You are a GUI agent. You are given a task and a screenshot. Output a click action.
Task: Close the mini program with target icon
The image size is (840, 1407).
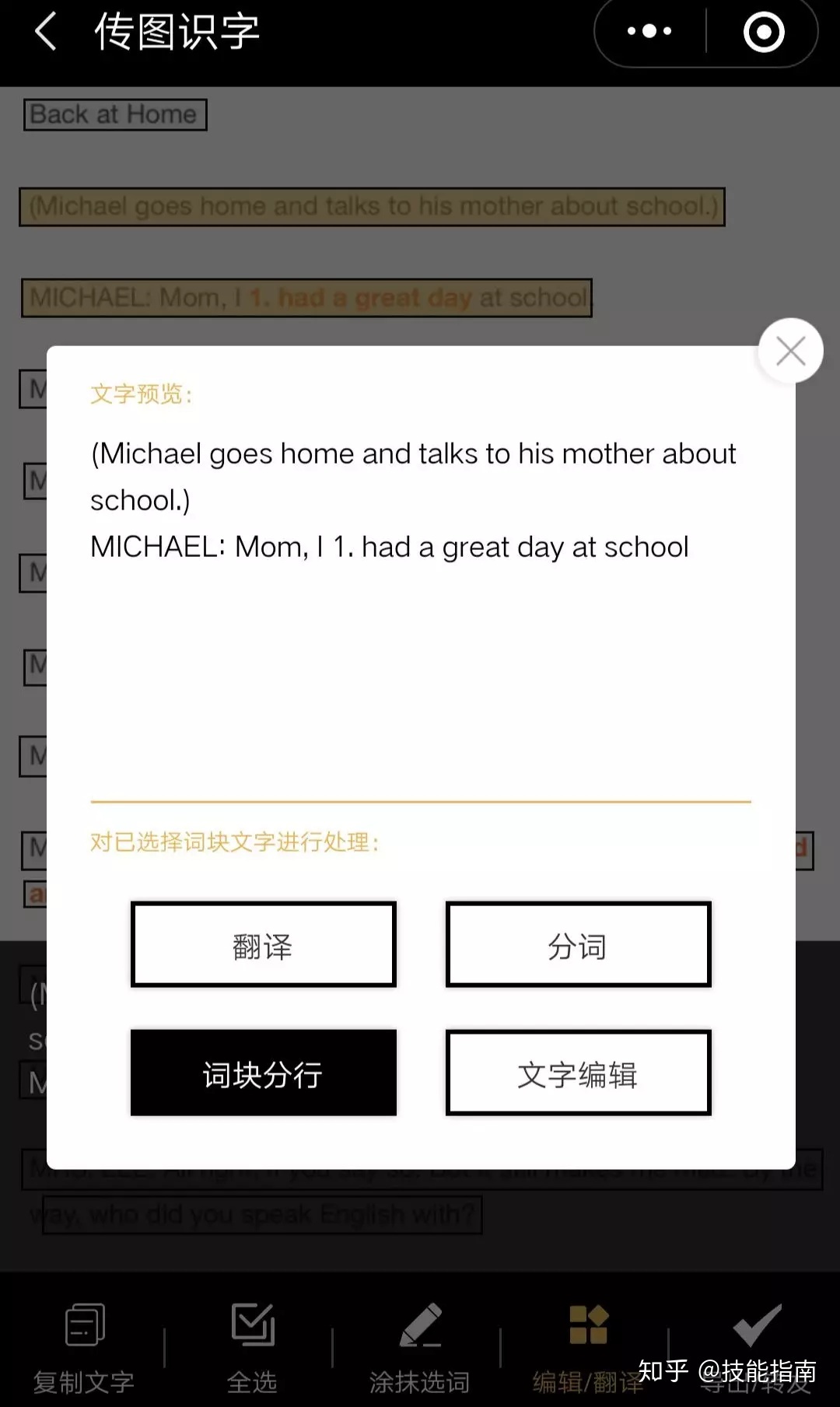(x=763, y=33)
